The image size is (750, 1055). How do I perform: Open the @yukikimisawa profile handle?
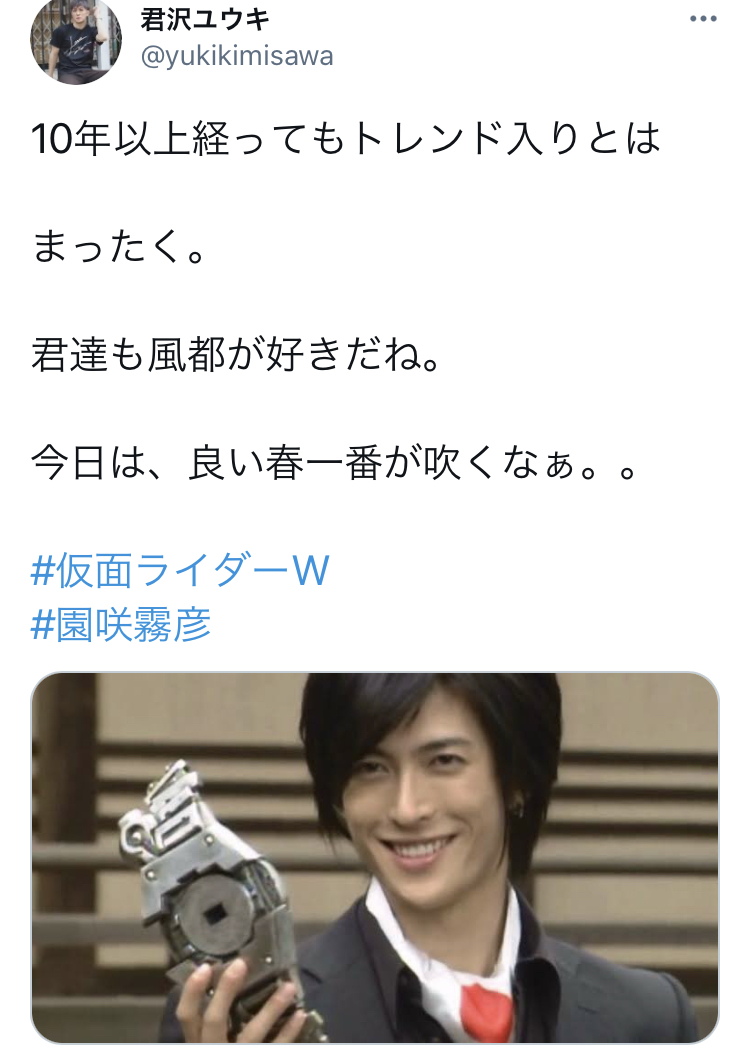(237, 57)
